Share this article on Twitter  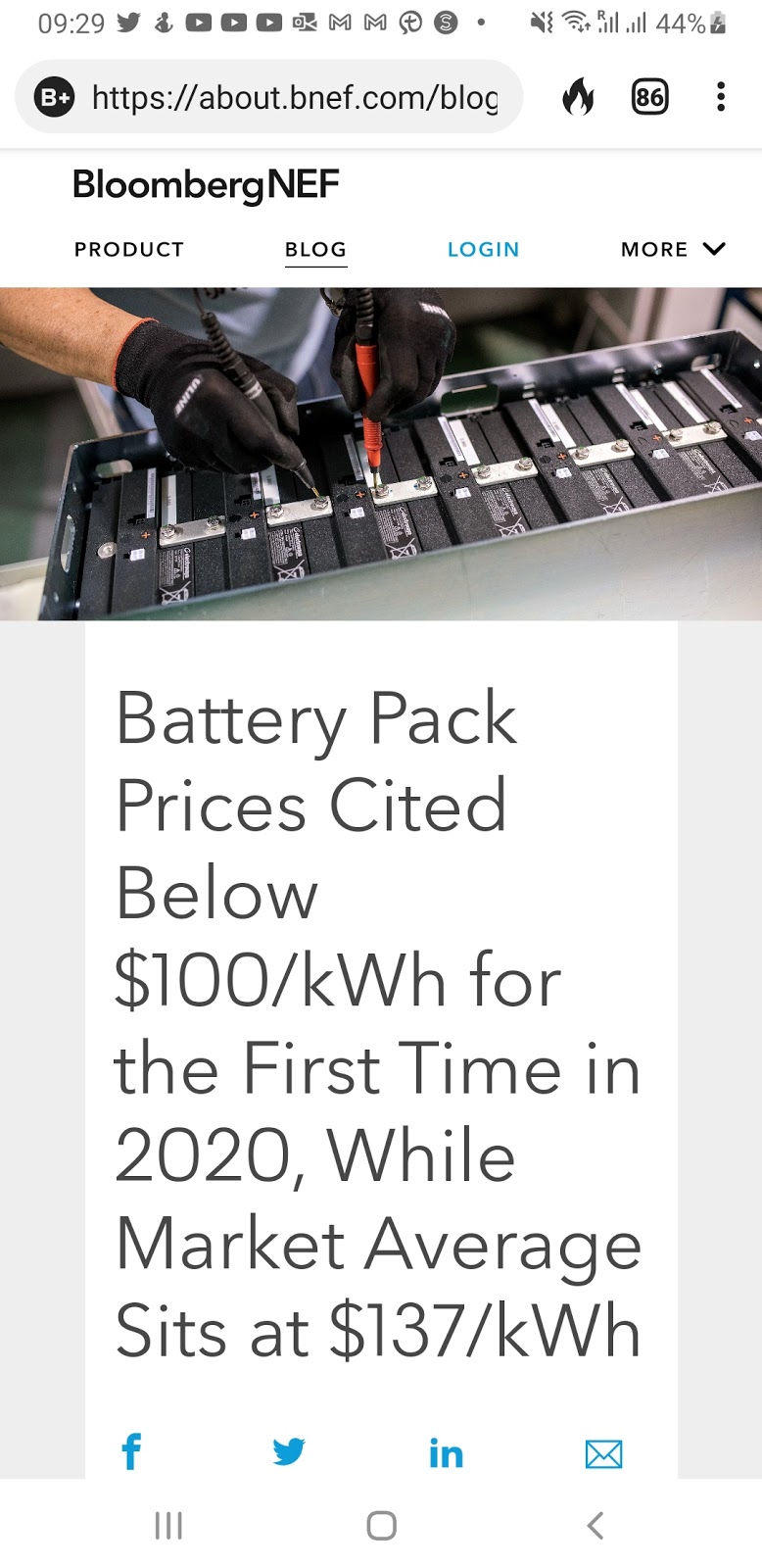[289, 1451]
